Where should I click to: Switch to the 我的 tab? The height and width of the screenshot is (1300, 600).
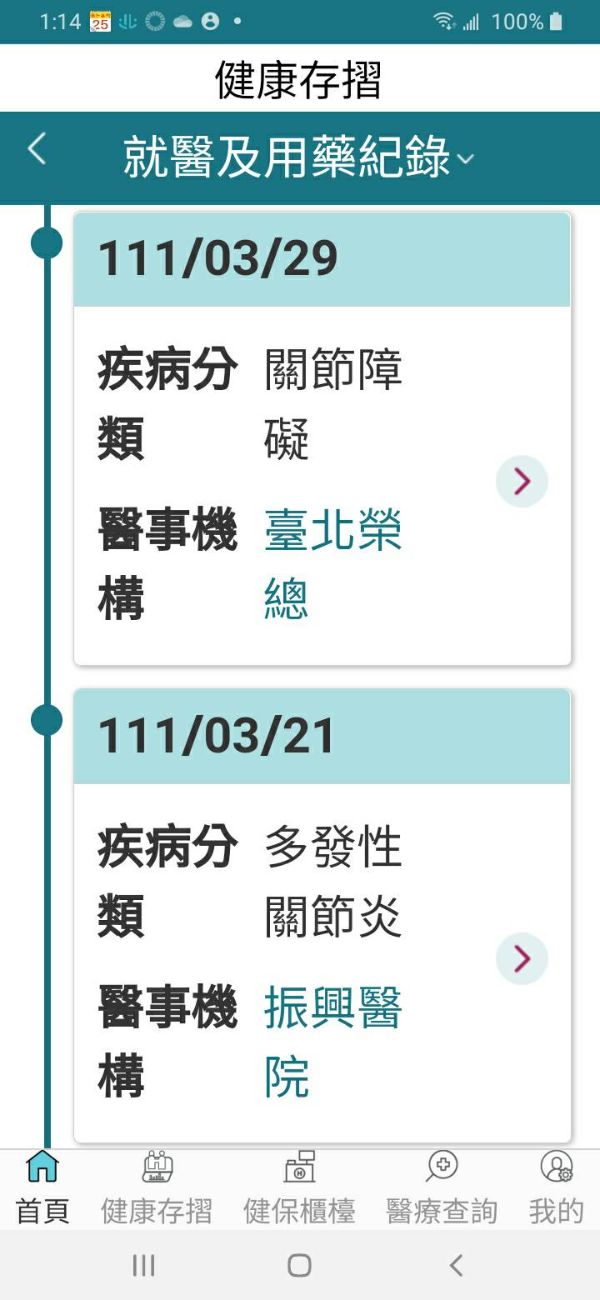click(556, 1188)
